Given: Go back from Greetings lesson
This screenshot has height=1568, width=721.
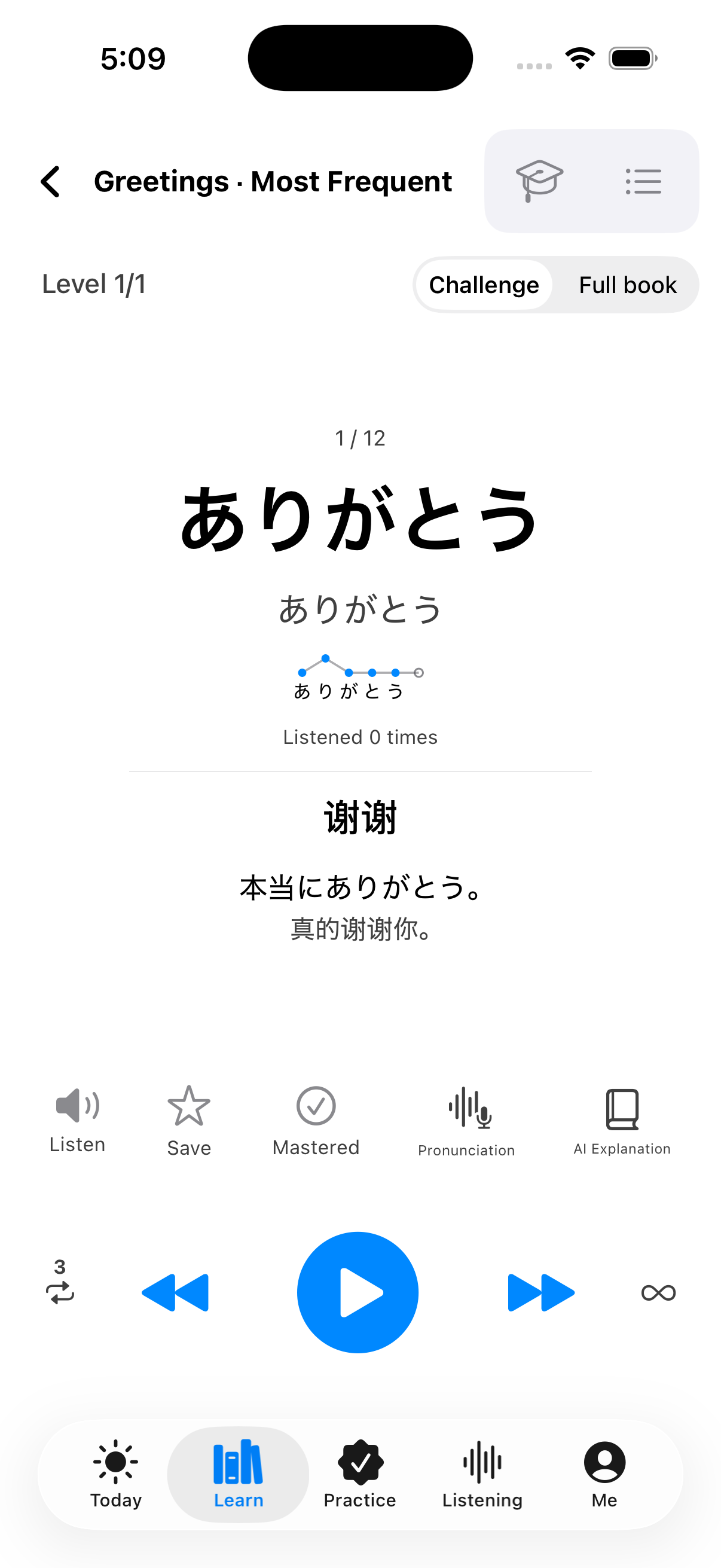Looking at the screenshot, I should coord(50,181).
